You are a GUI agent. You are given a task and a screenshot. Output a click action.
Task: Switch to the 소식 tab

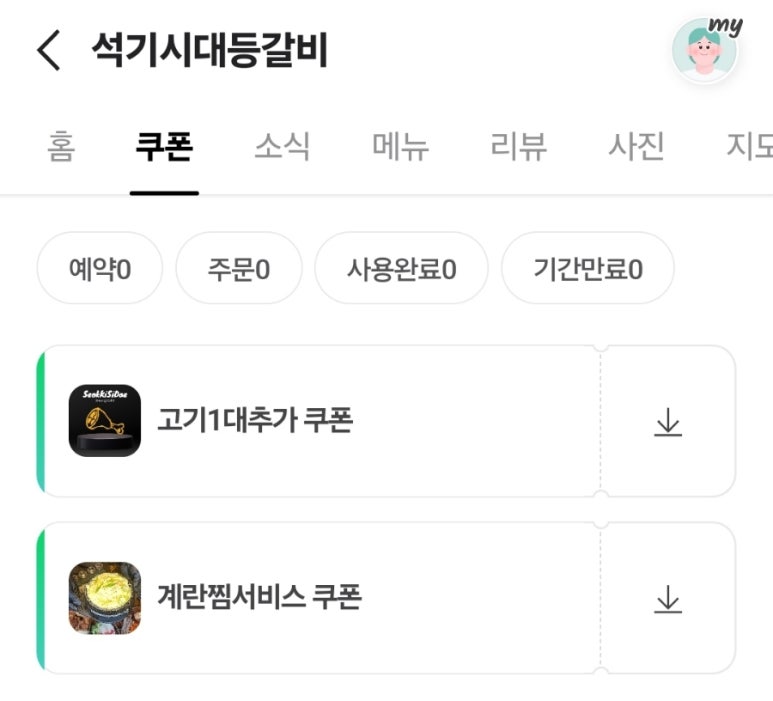pos(282,147)
